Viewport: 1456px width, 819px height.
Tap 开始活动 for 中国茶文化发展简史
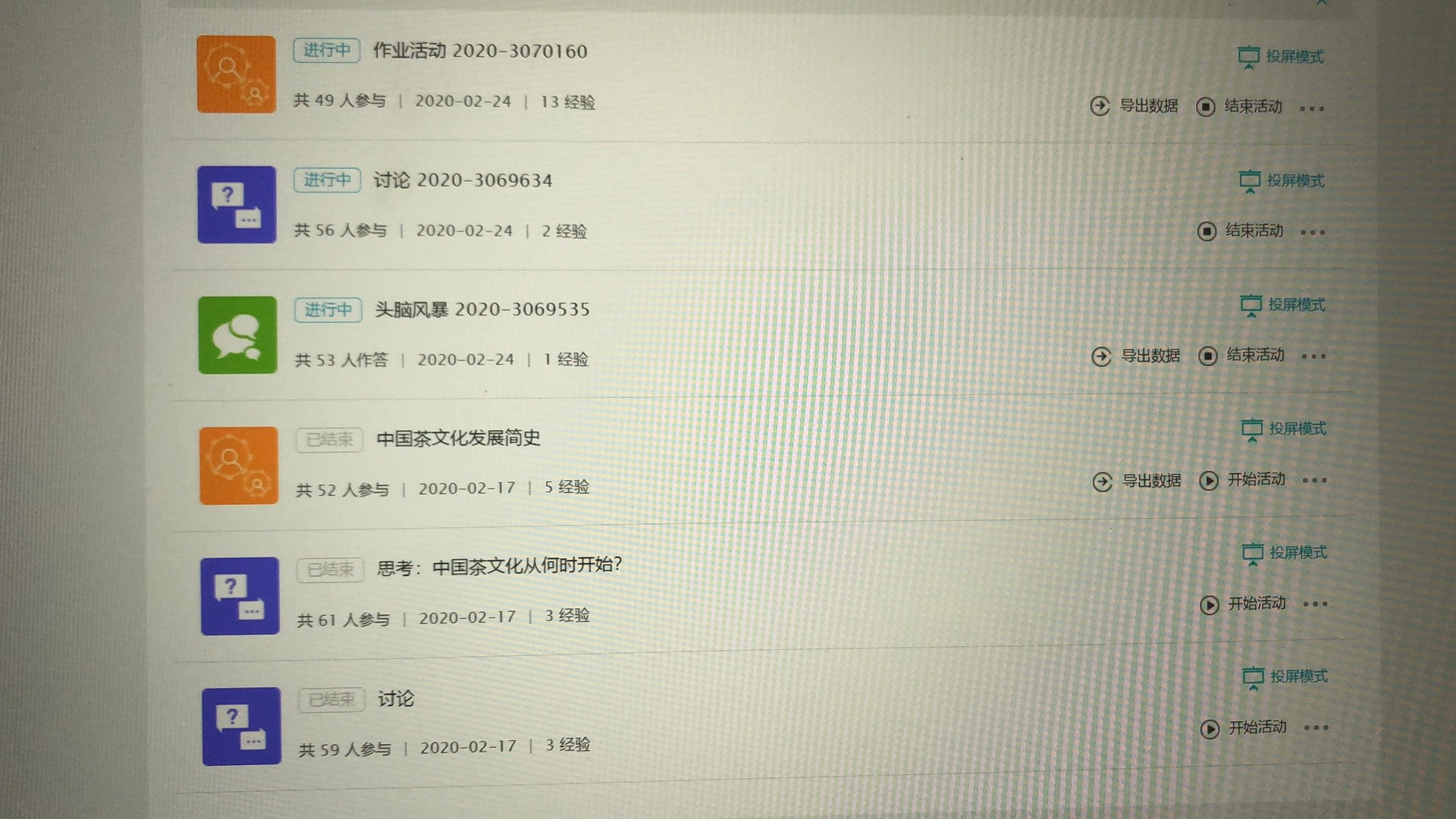pyautogui.click(x=1243, y=479)
